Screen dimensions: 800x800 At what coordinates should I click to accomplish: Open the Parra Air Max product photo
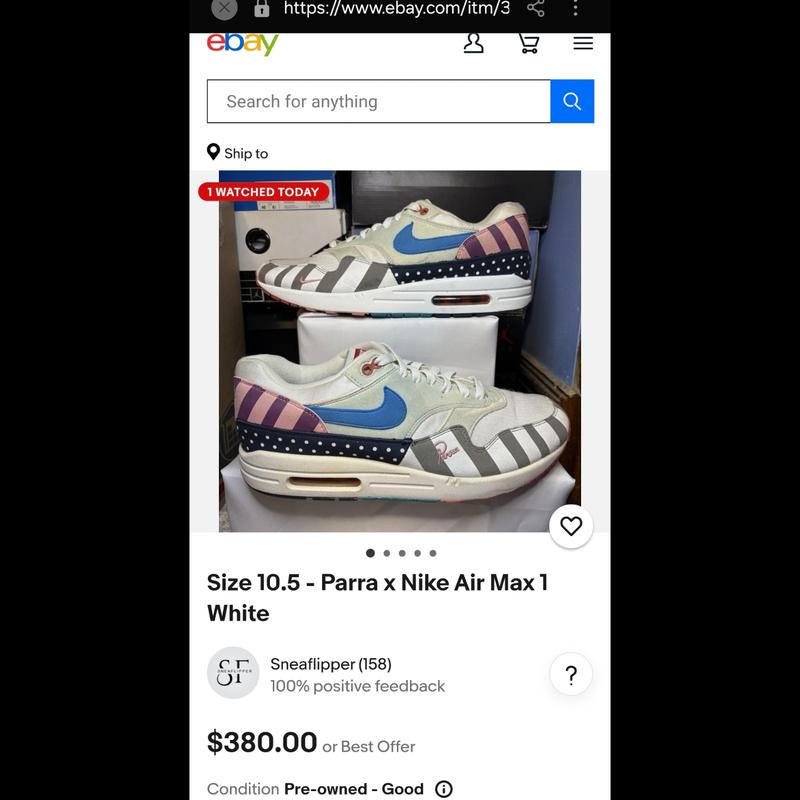[400, 350]
